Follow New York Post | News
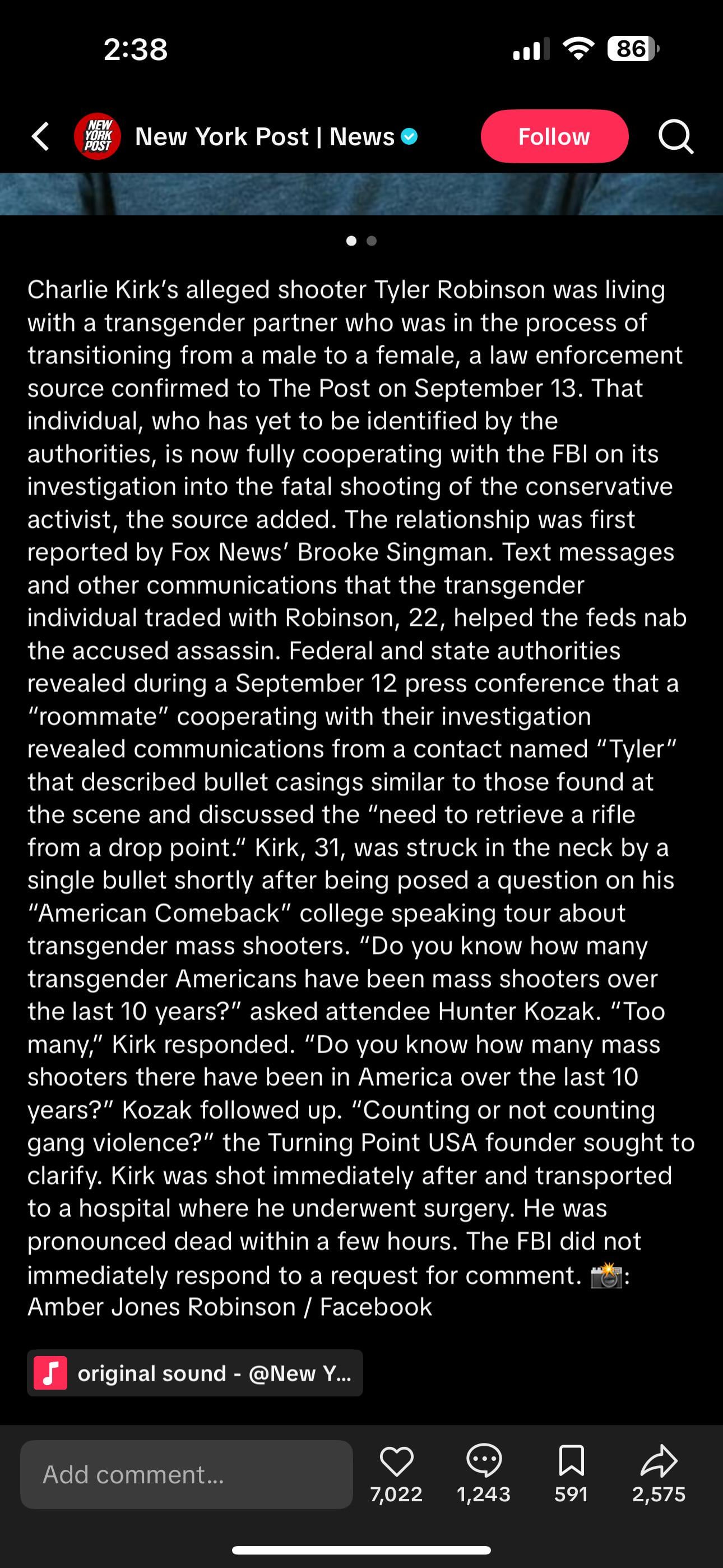This screenshot has height=1568, width=723. 554,136
